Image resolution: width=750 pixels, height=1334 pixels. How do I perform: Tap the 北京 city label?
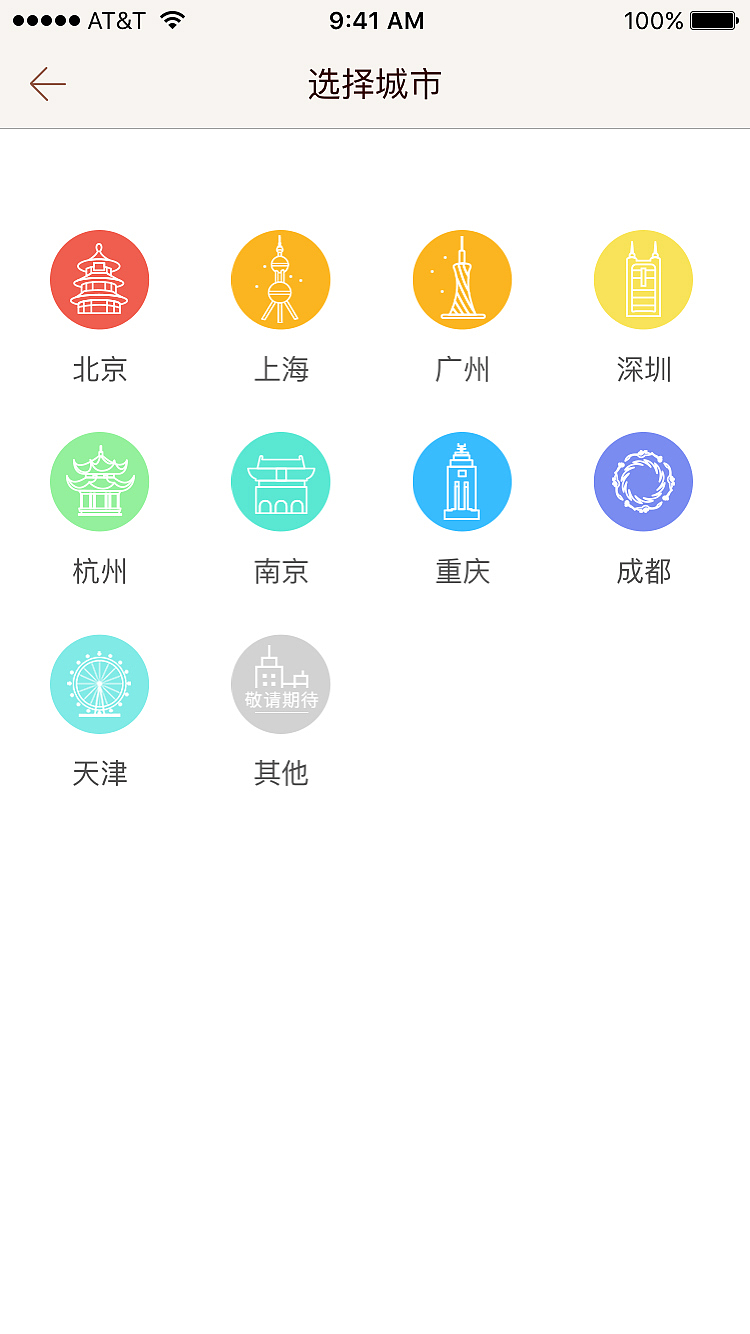[99, 370]
